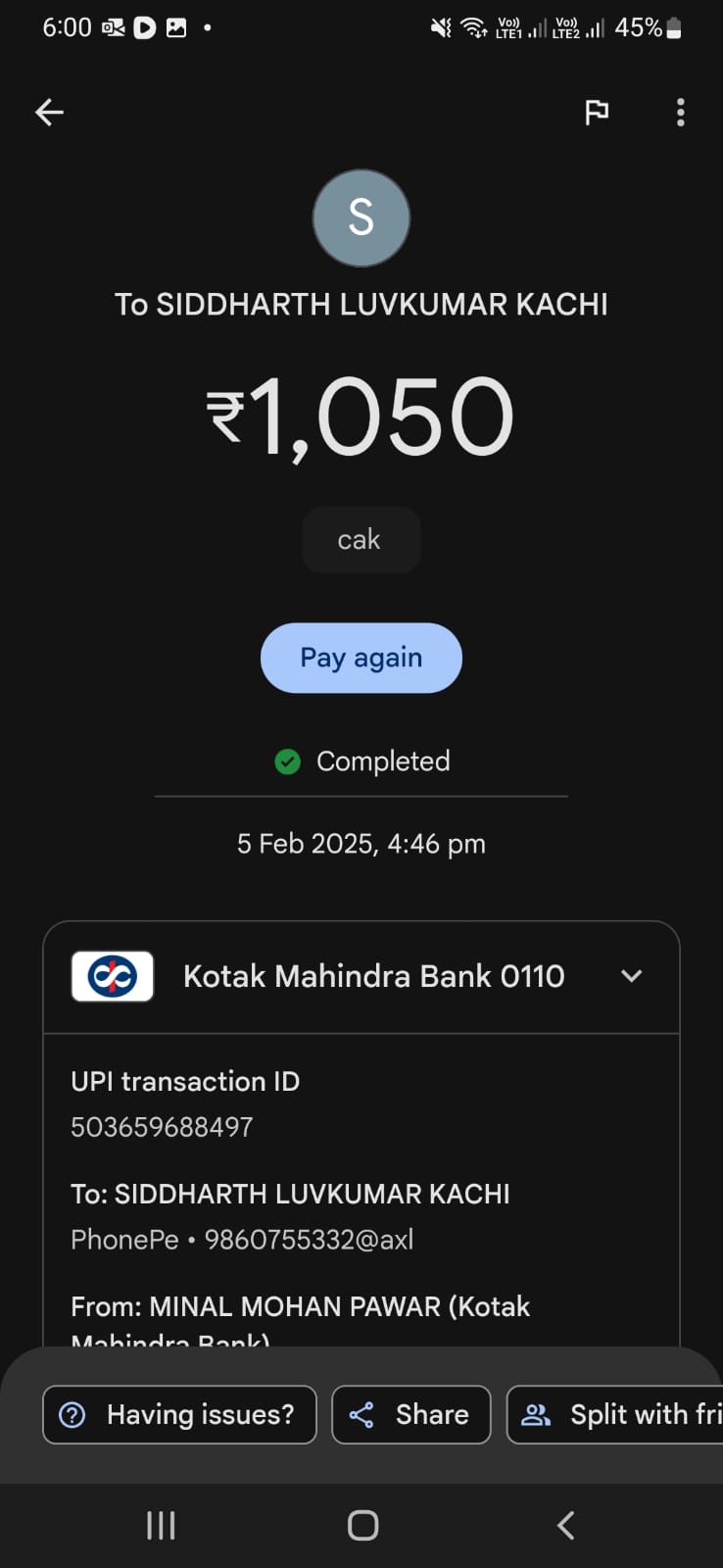Select Split with friends chip
The height and width of the screenshot is (1568, 723).
[615, 1414]
